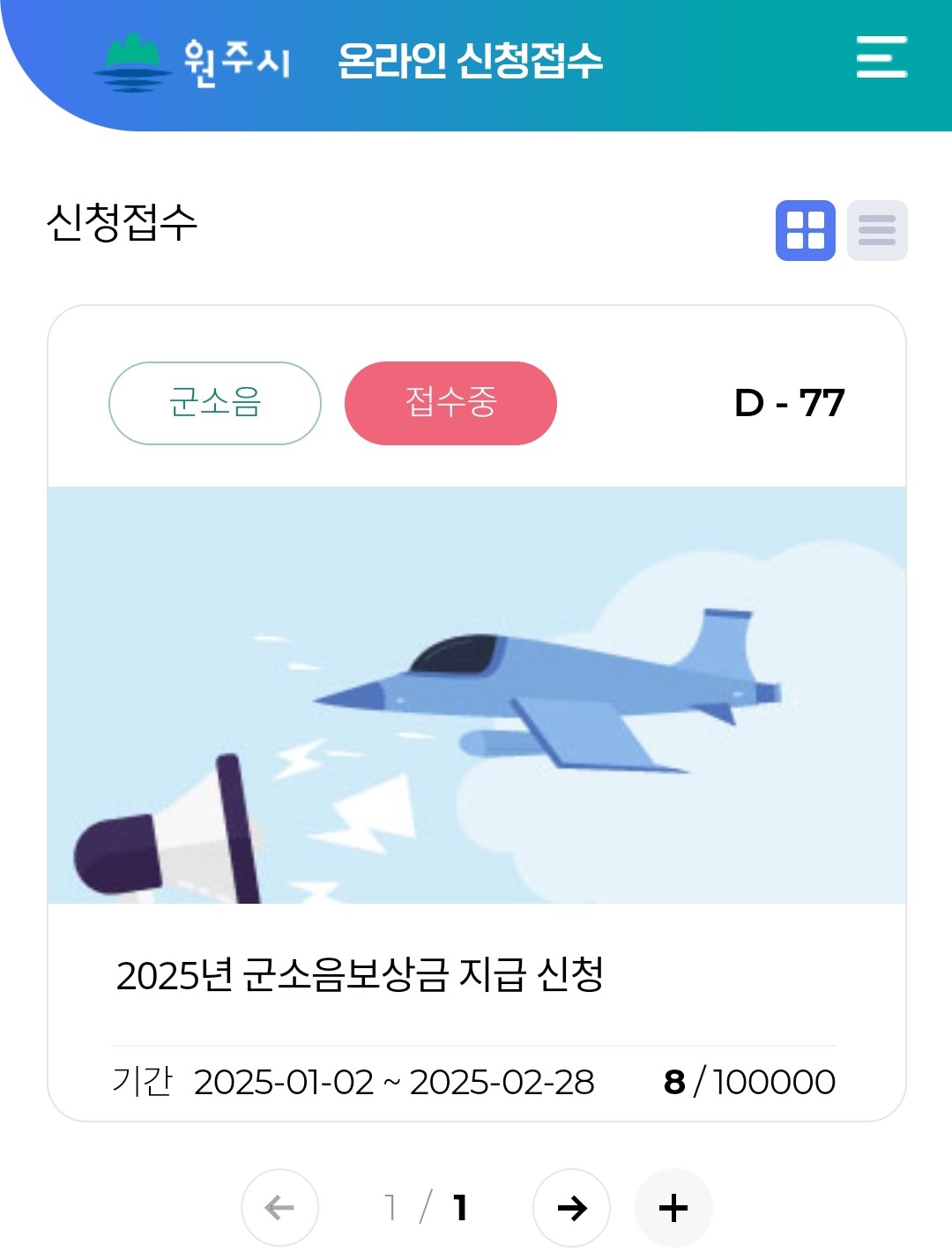Go to the 원주시 home page

coord(194,62)
